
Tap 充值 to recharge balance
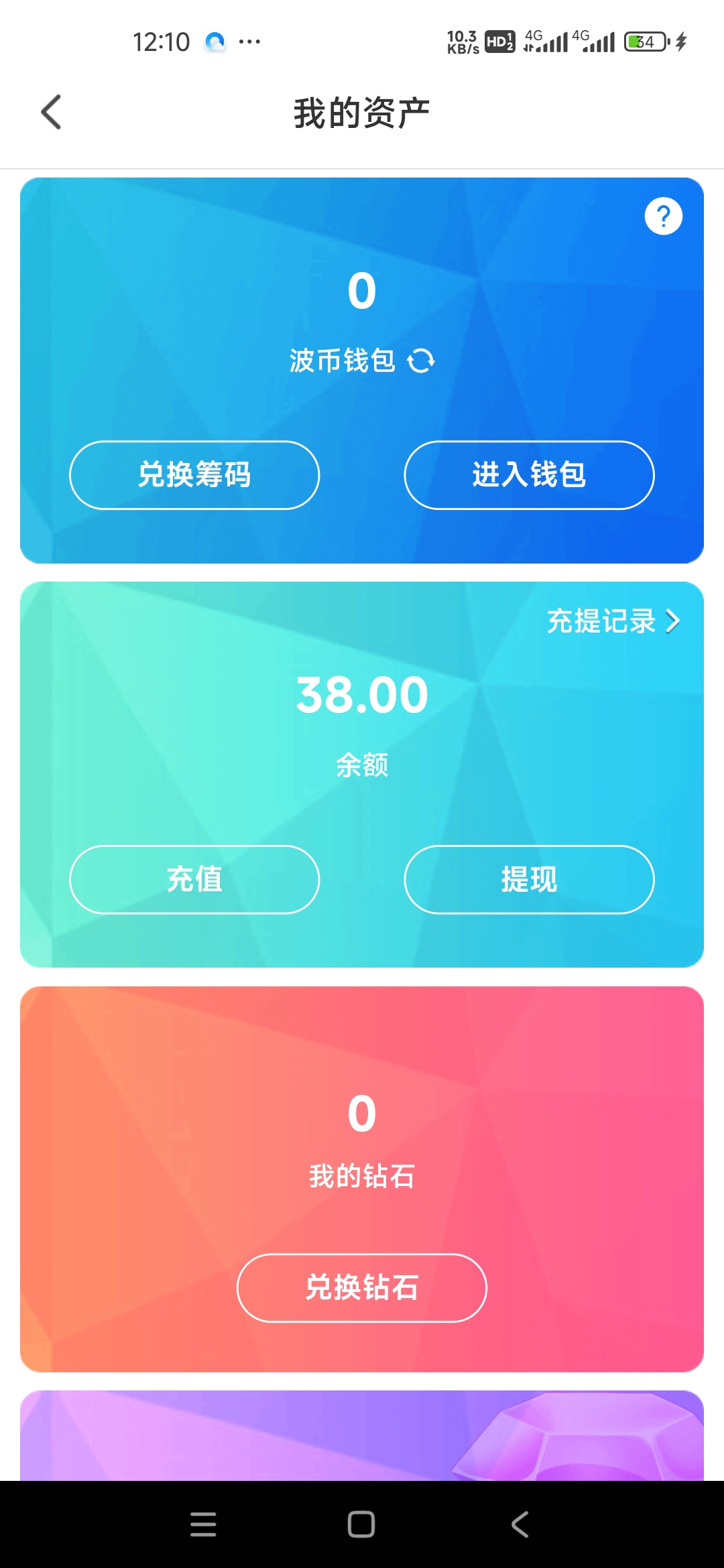(x=194, y=880)
